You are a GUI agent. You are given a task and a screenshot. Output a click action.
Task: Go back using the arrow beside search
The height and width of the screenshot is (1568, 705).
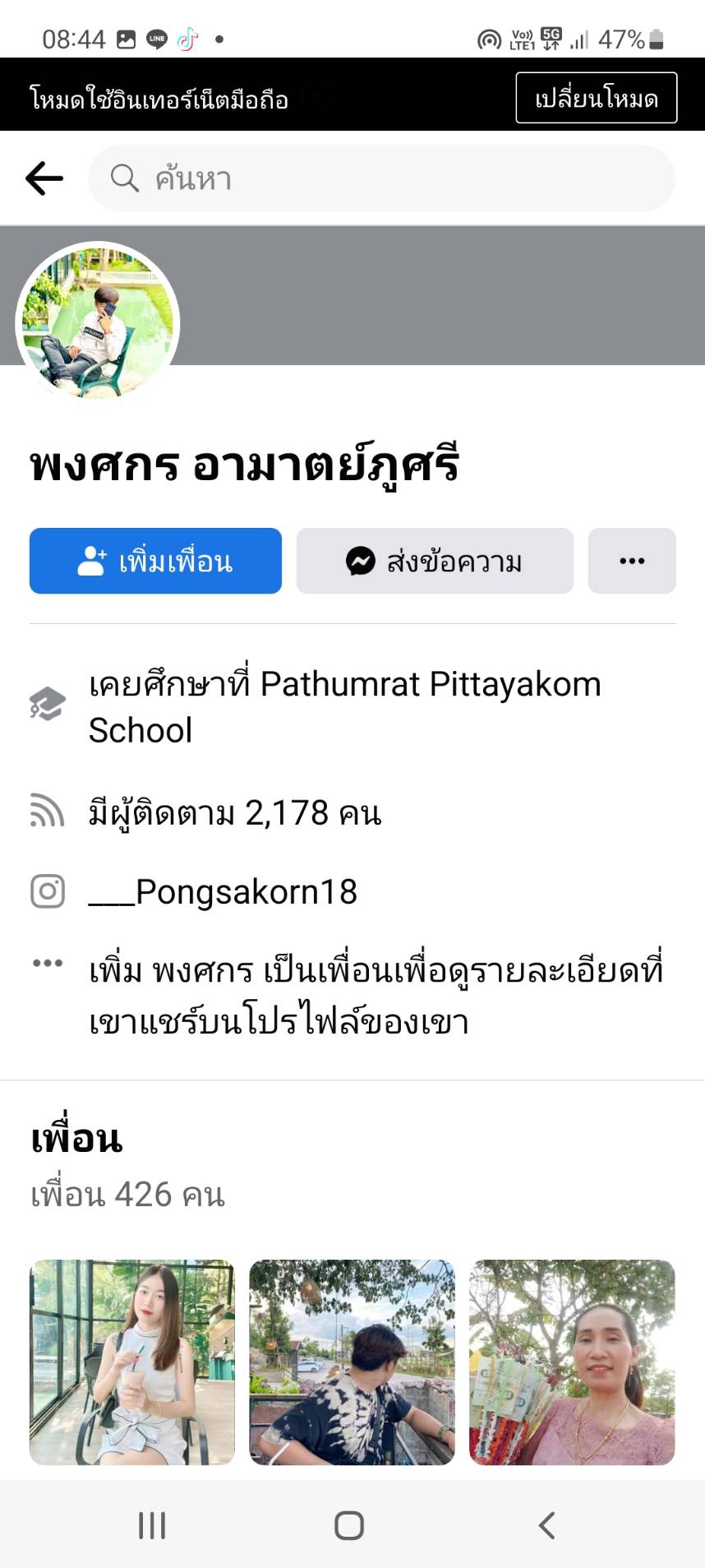(44, 178)
